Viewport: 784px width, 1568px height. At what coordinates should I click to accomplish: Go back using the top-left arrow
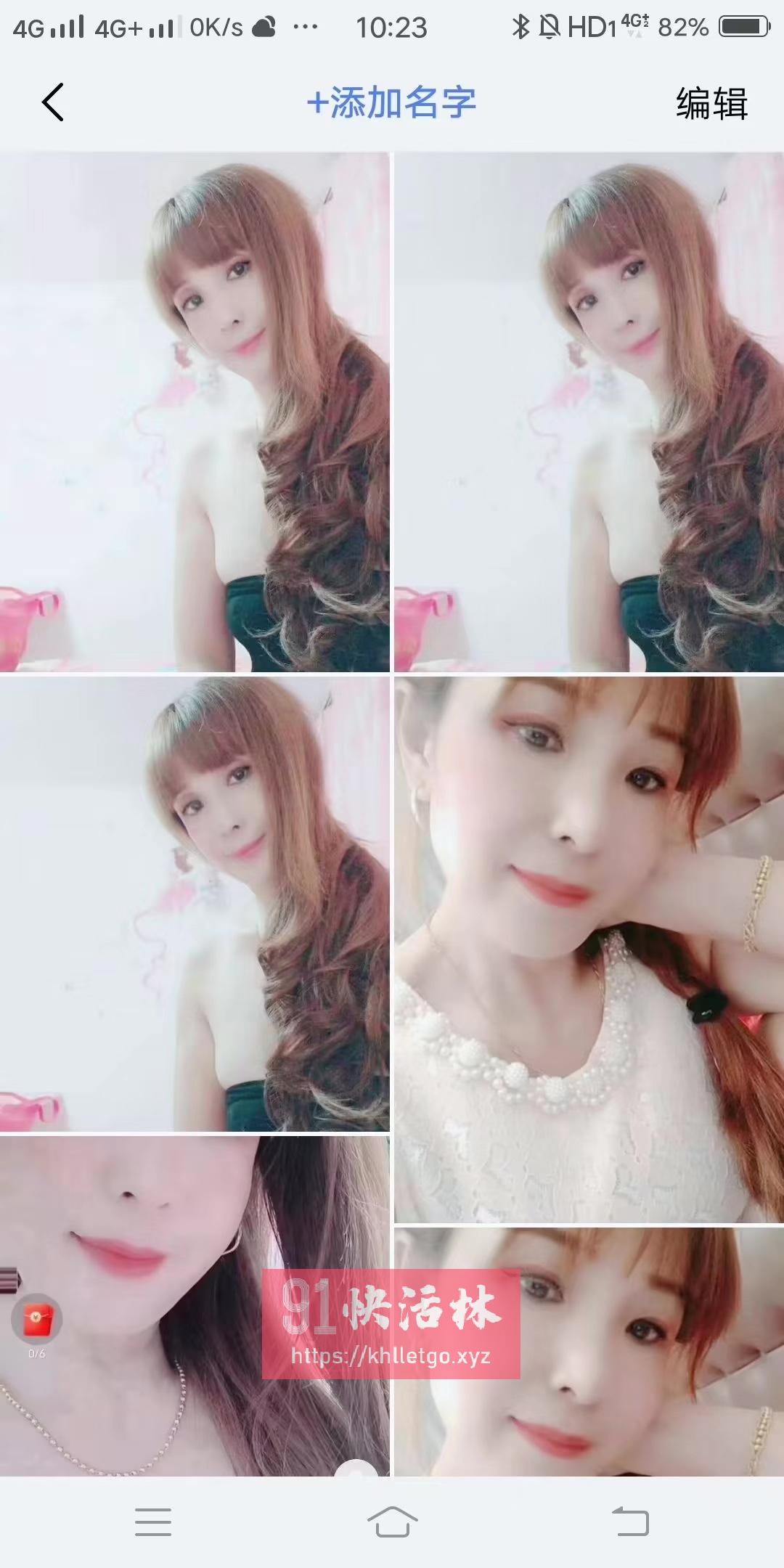click(x=53, y=102)
